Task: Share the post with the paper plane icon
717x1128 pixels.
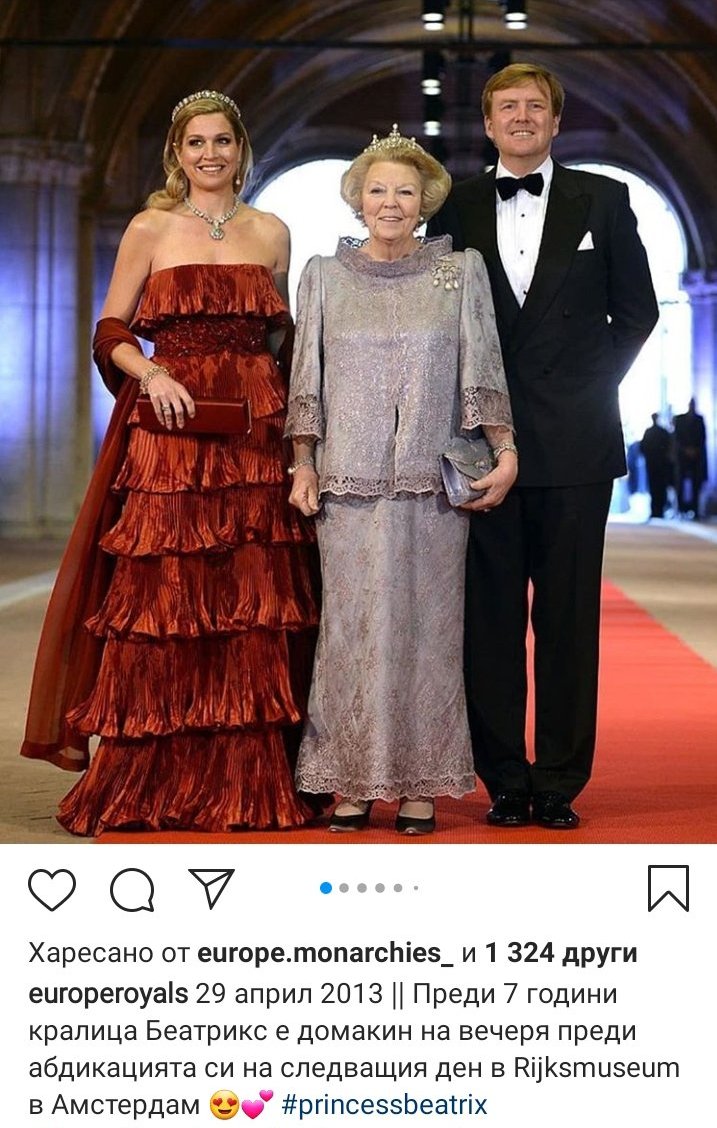Action: [211, 888]
